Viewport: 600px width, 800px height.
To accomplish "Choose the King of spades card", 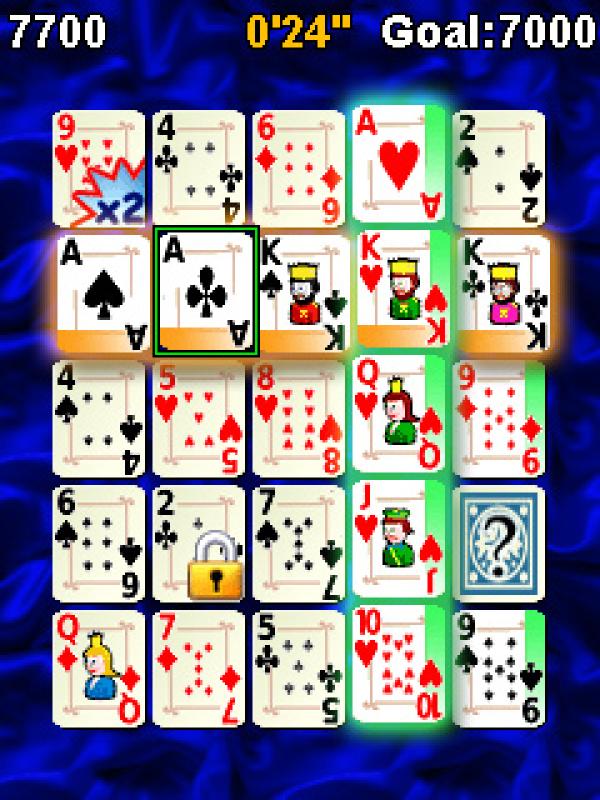I will [299, 292].
